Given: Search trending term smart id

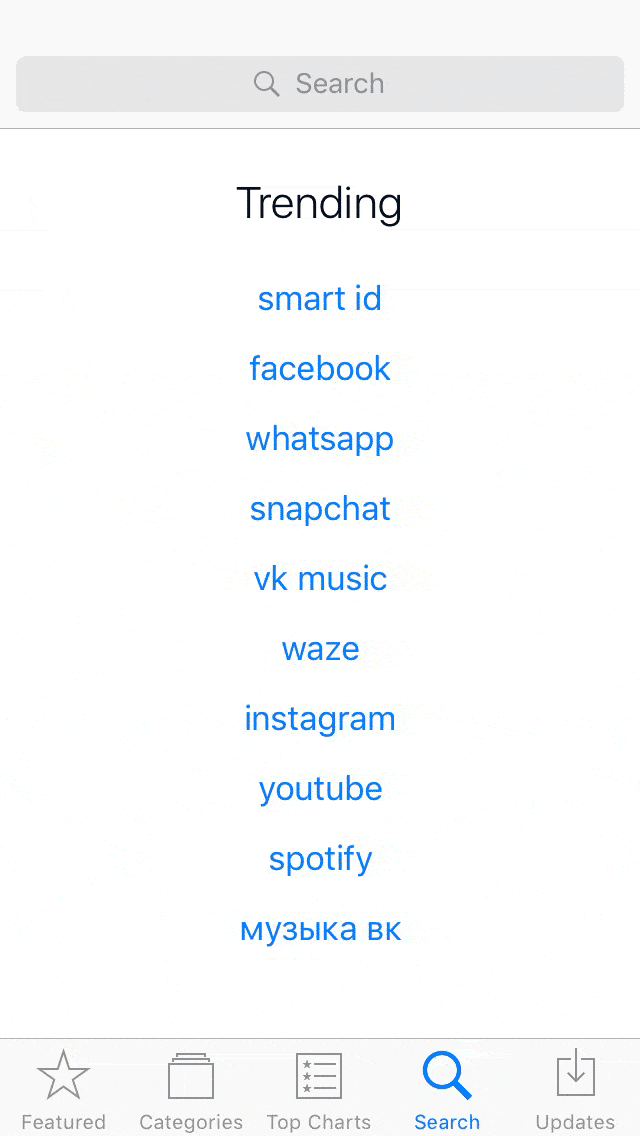Looking at the screenshot, I should [x=320, y=299].
